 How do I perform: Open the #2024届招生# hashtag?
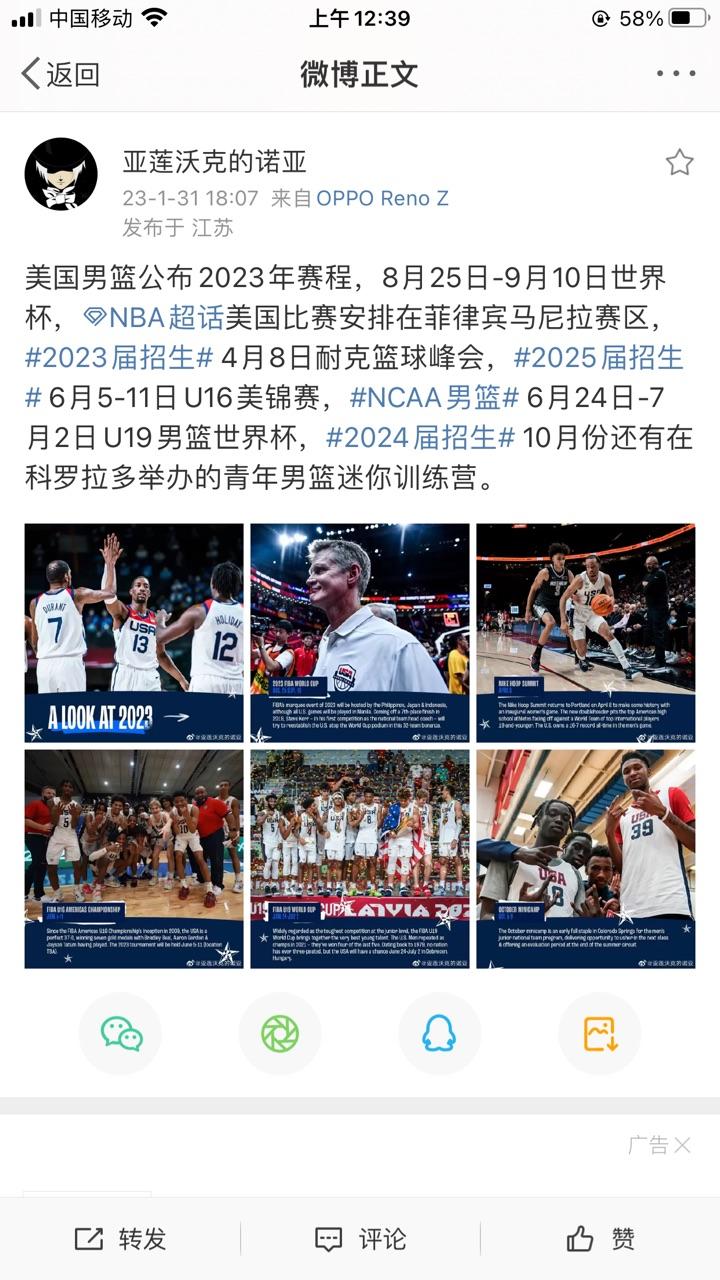pos(419,437)
